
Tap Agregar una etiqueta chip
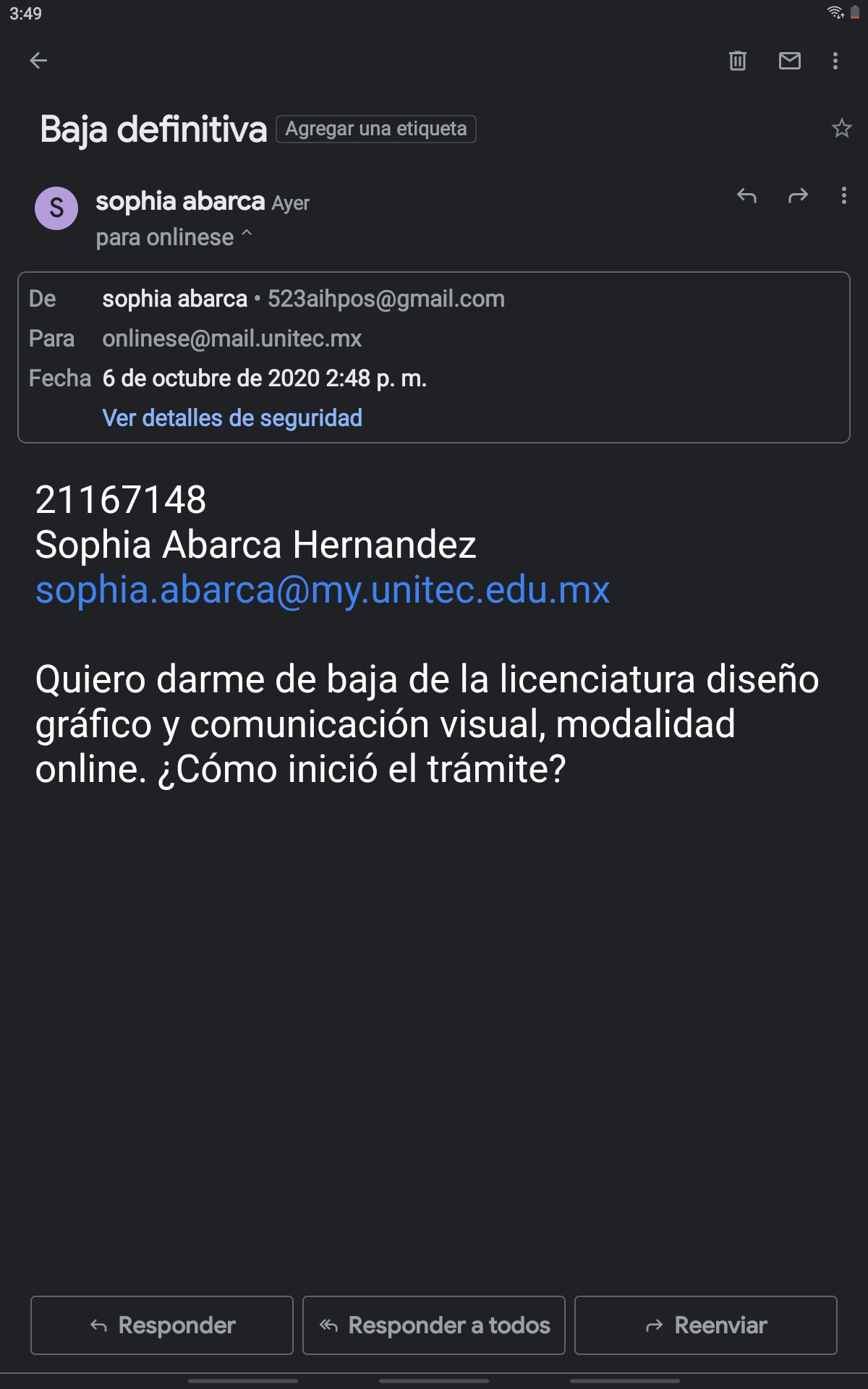point(376,129)
